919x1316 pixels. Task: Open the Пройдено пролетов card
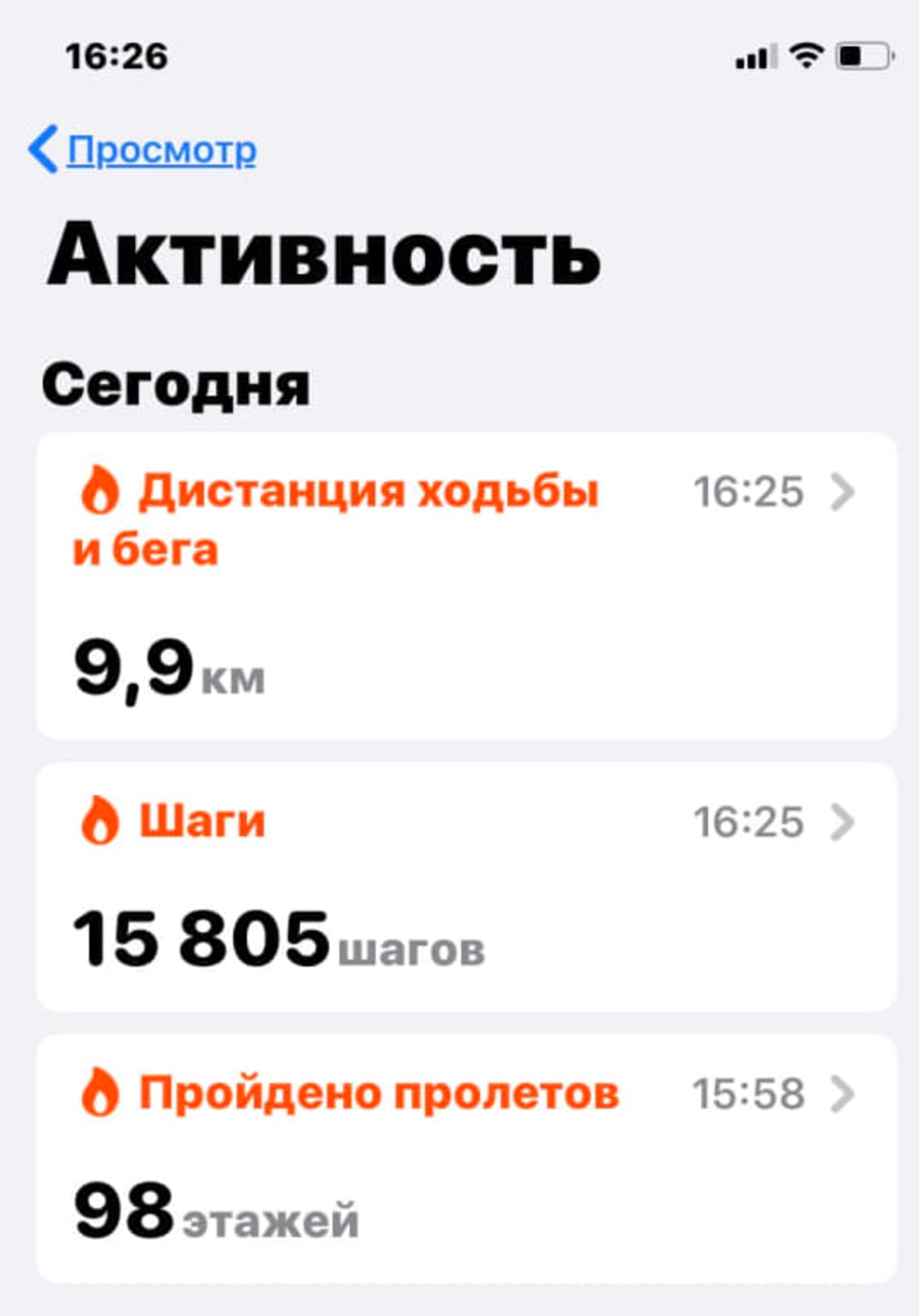(x=466, y=1158)
